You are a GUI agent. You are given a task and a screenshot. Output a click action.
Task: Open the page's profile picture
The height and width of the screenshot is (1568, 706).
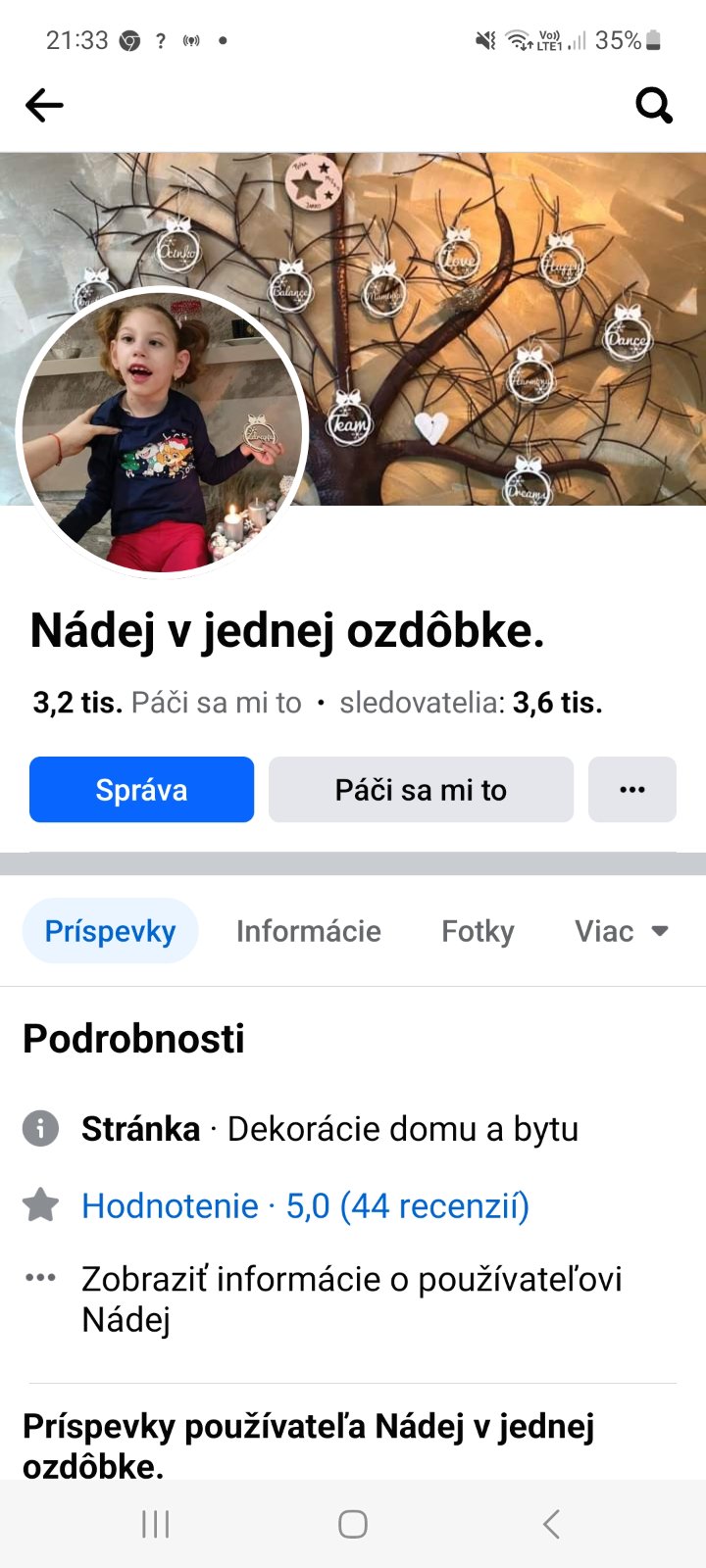[x=163, y=432]
